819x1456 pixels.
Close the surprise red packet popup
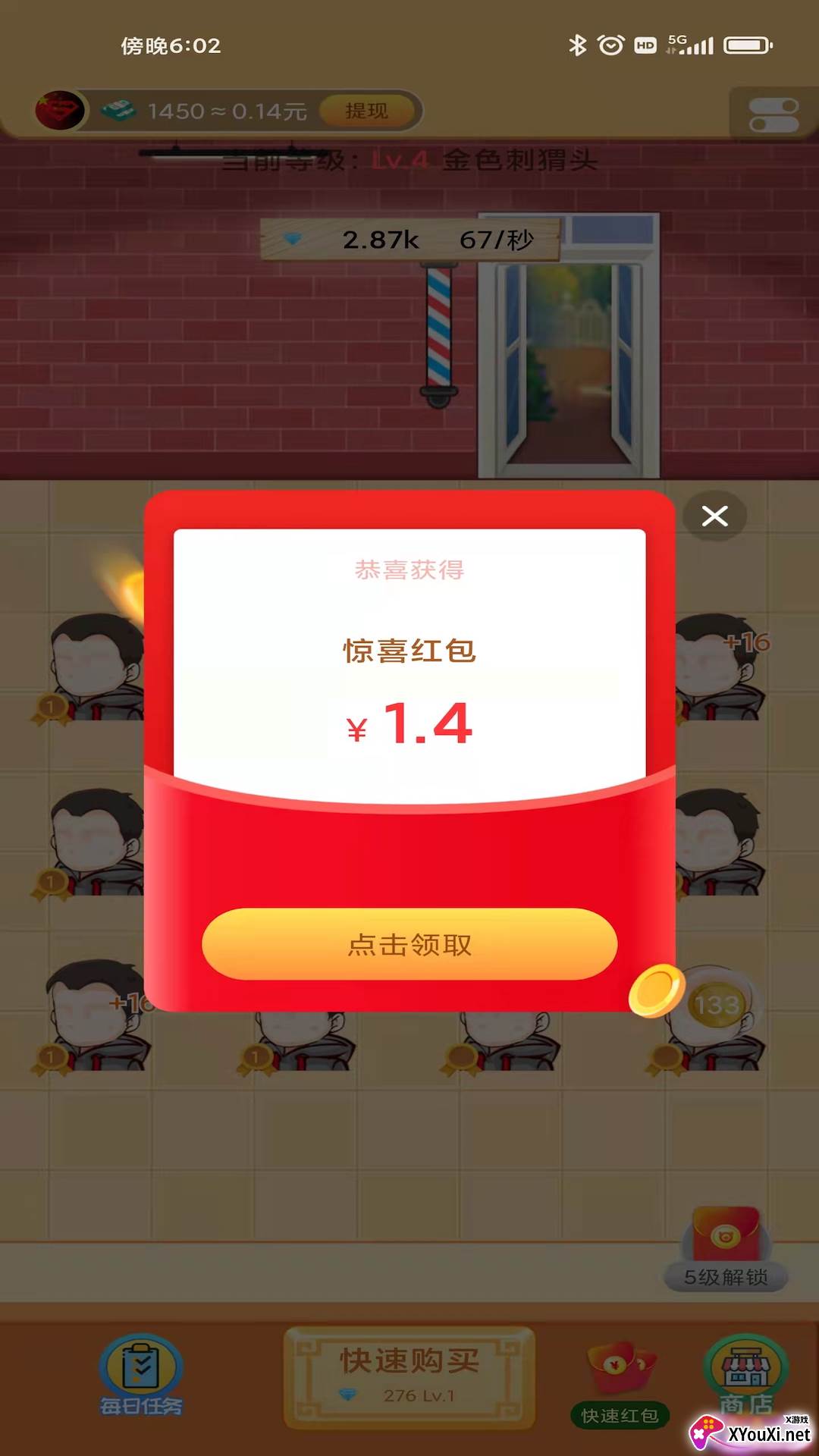click(x=714, y=516)
